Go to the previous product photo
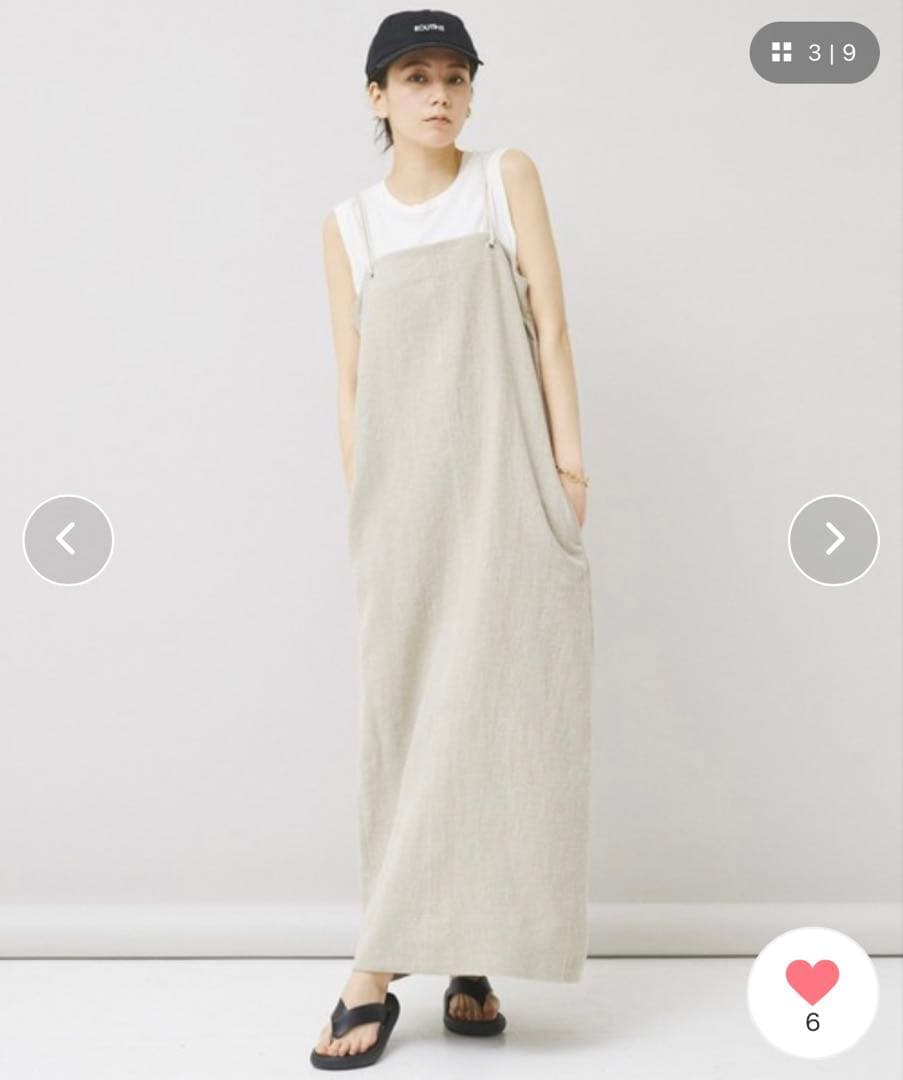Image resolution: width=903 pixels, height=1080 pixels. 68,539
